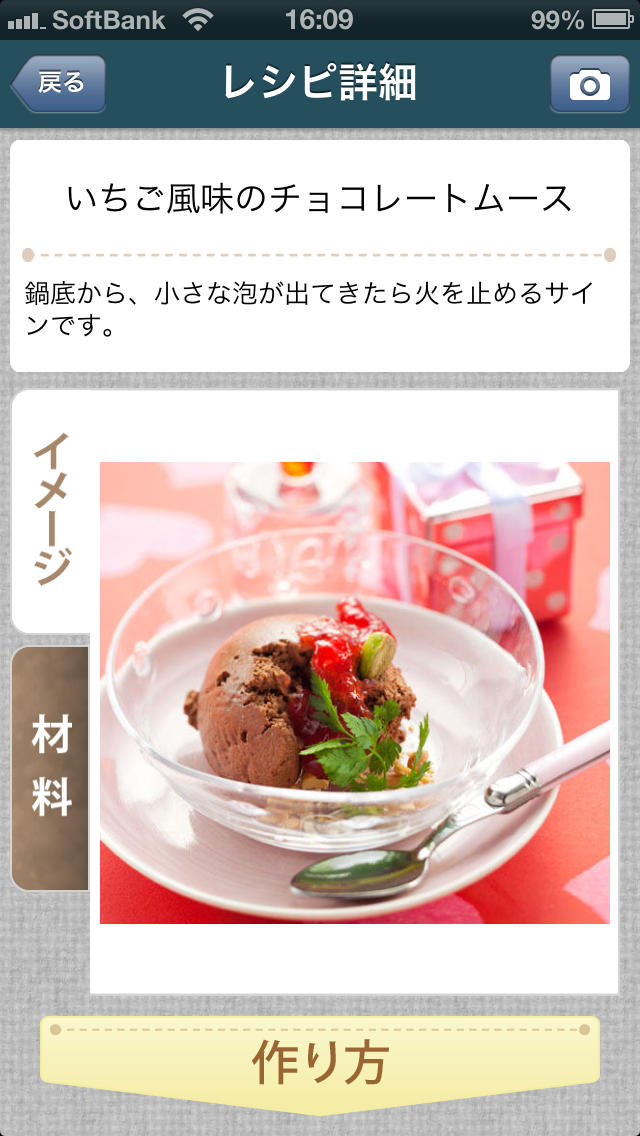This screenshot has width=640, height=1136.
Task: Expand the 作り方 section
Action: point(320,1064)
